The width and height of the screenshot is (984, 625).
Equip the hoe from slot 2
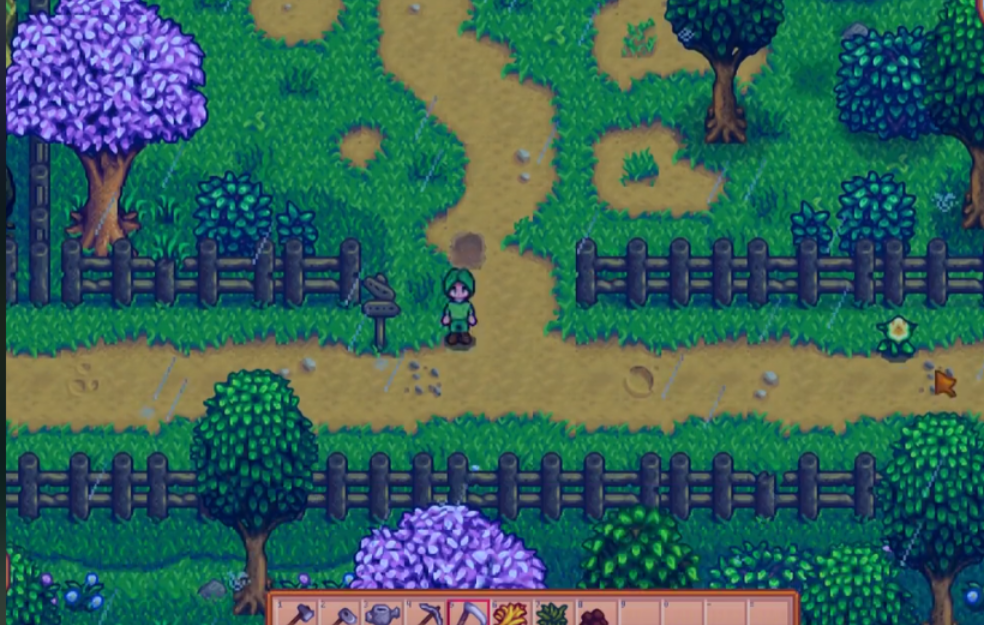coord(341,614)
